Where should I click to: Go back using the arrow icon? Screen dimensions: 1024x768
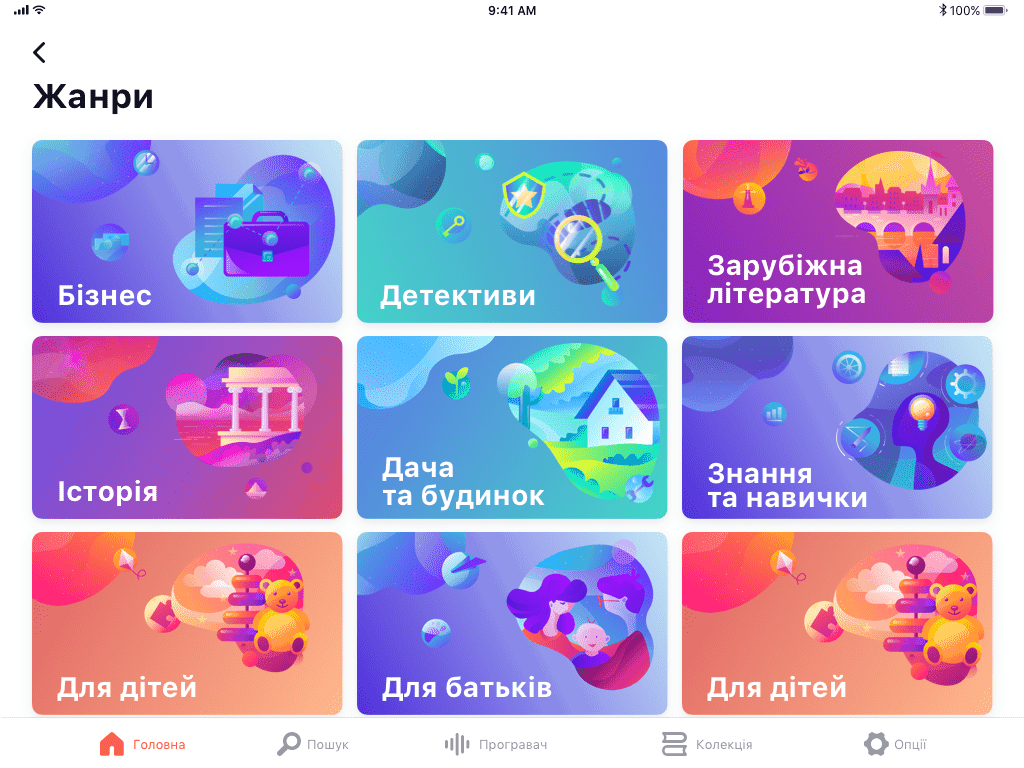pos(39,53)
